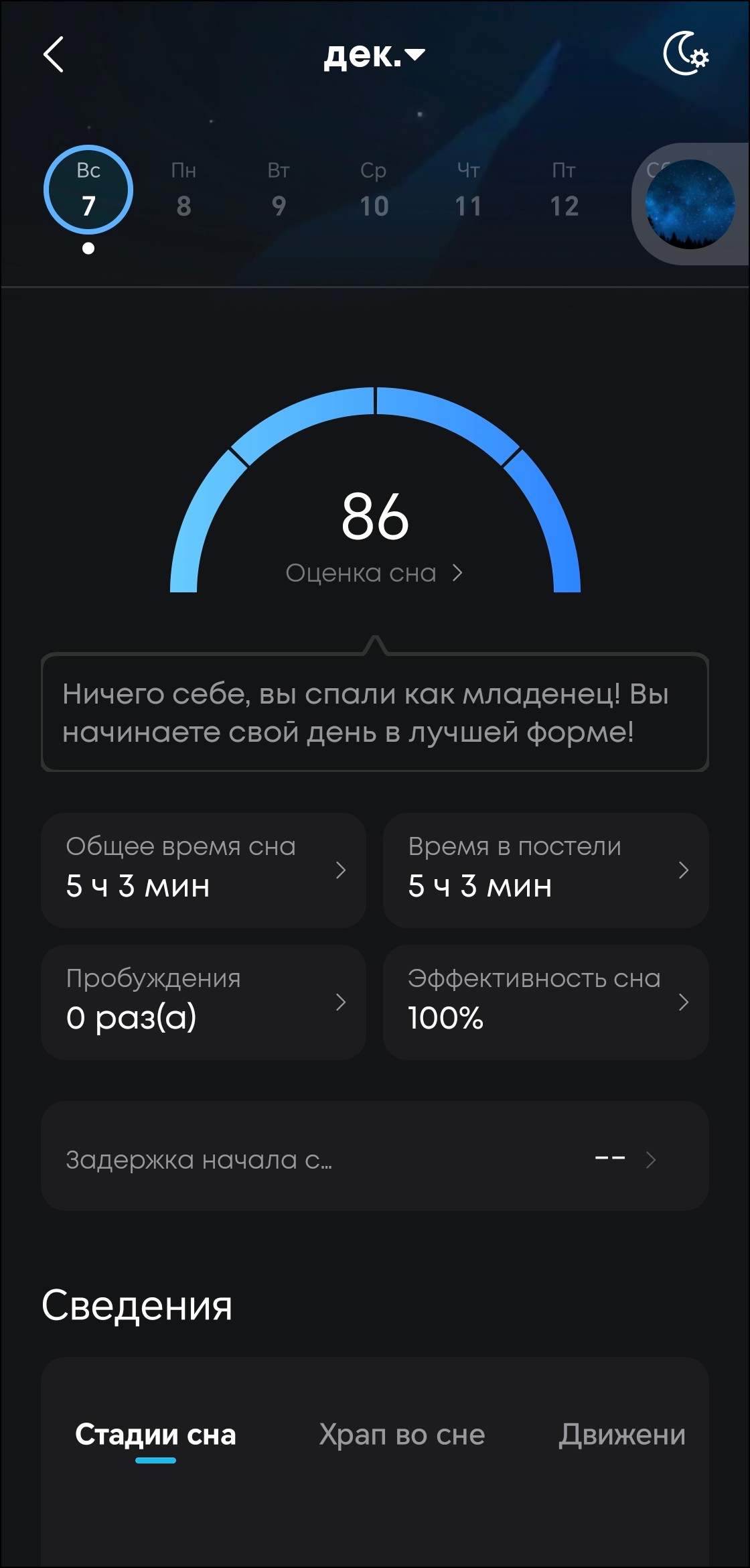Viewport: 750px width, 1568px height.
Task: Select Вт 9 in the calendar
Action: point(279,190)
